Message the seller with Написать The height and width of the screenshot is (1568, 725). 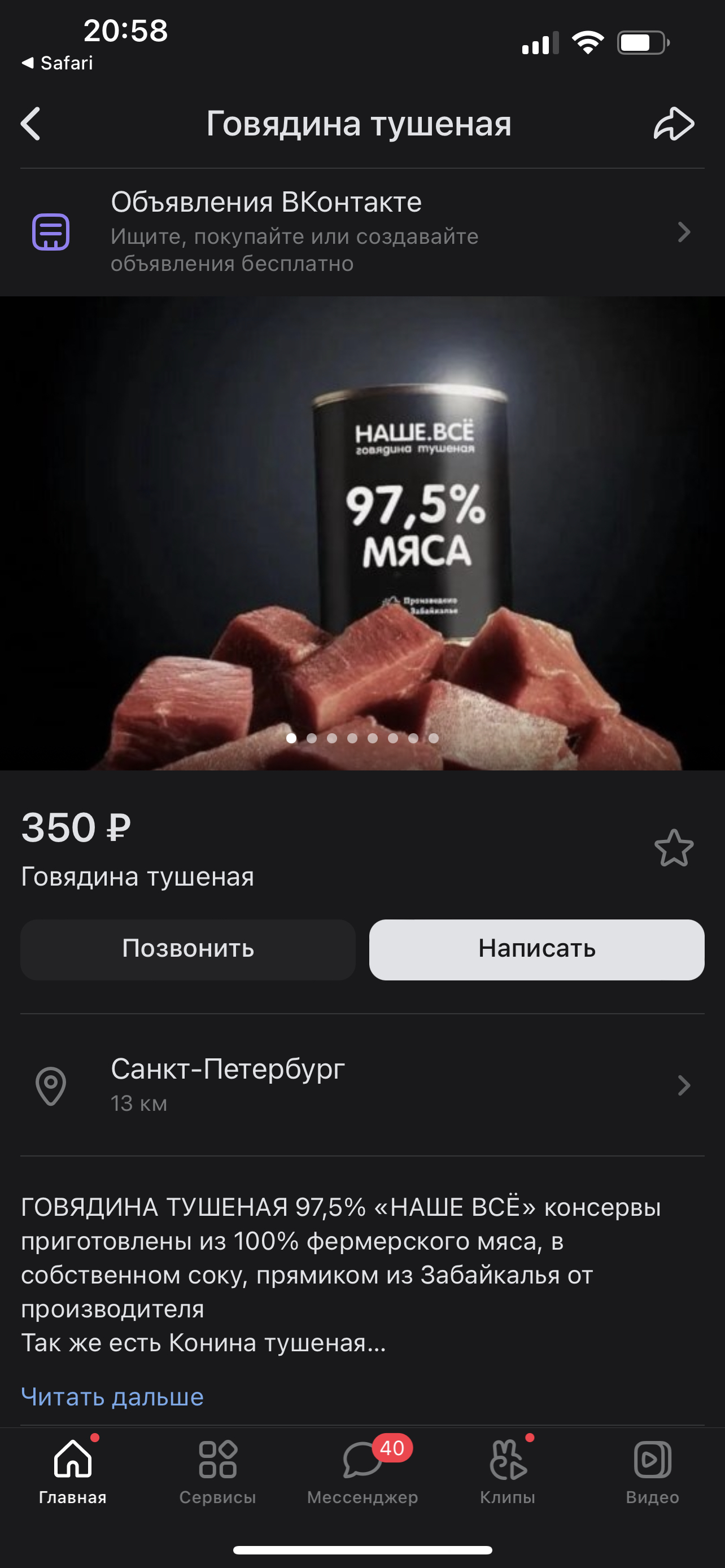pyautogui.click(x=536, y=949)
